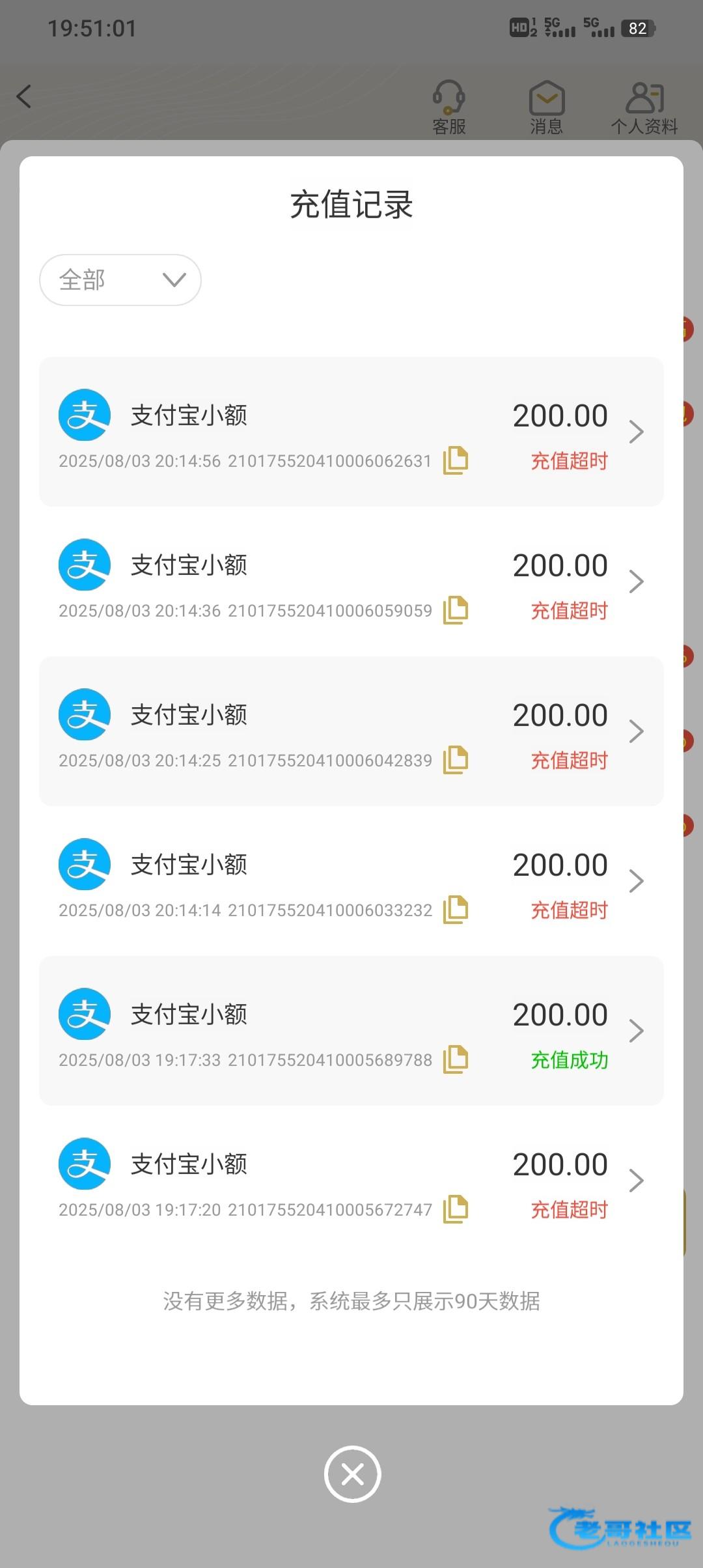Copy order number ending in 6042839
Image resolution: width=703 pixels, height=1568 pixels.
pyautogui.click(x=456, y=760)
